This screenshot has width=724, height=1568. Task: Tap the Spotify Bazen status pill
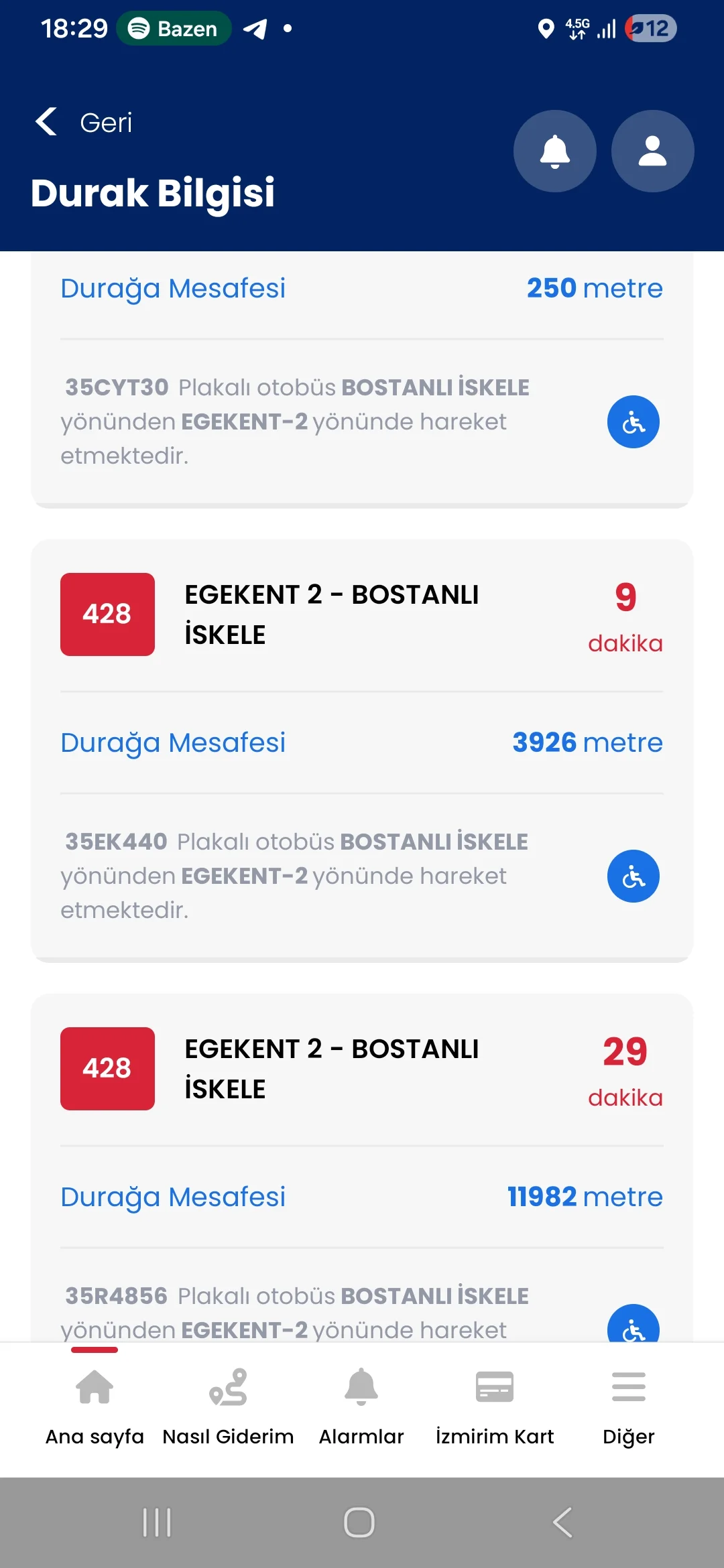coord(174,29)
